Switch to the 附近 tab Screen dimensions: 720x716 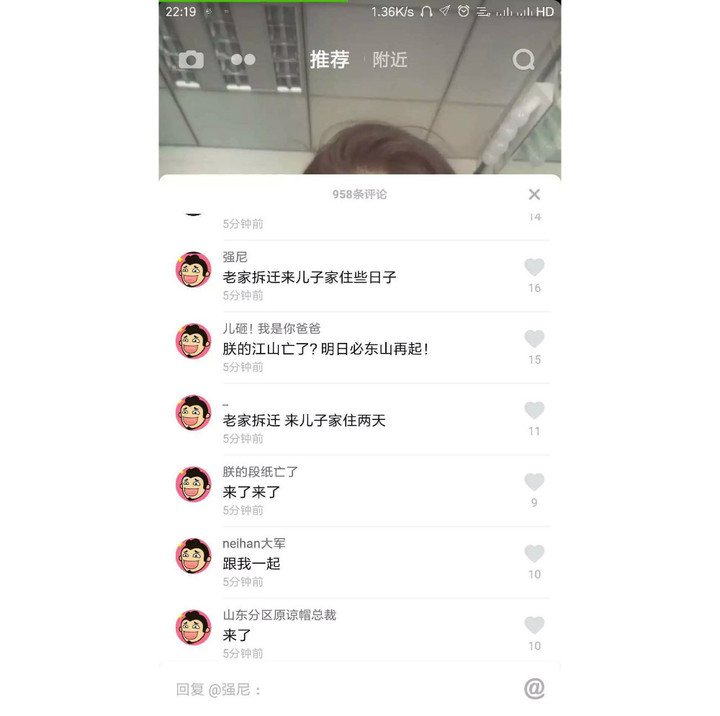(x=390, y=60)
